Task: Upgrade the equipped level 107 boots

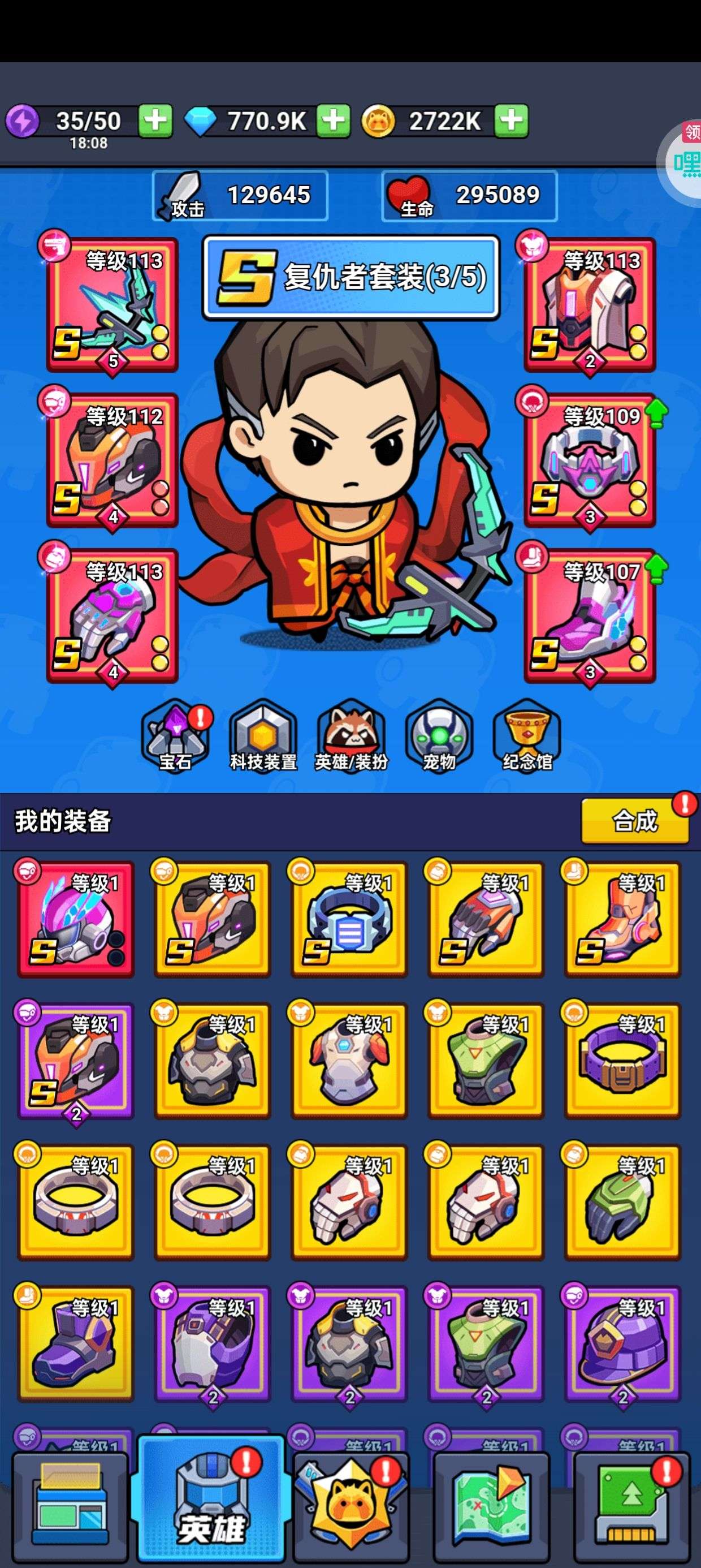Action: pyautogui.click(x=590, y=616)
